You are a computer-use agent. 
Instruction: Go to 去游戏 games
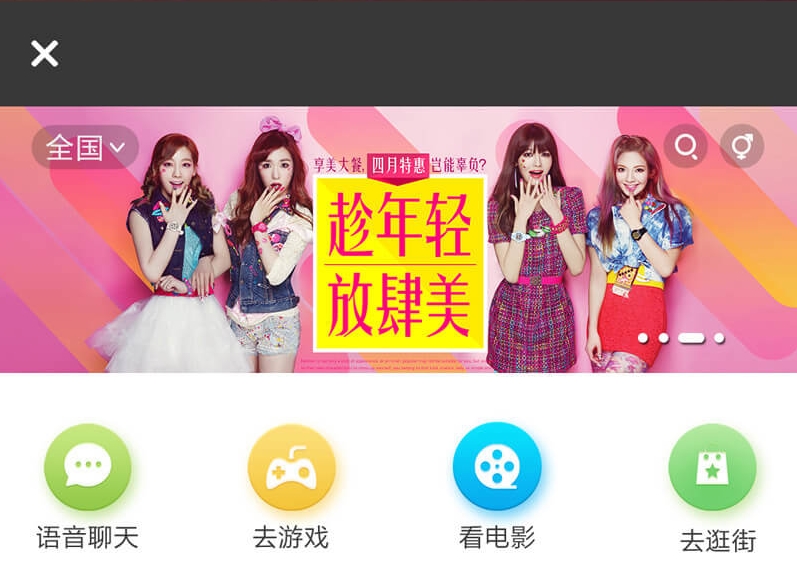291,468
